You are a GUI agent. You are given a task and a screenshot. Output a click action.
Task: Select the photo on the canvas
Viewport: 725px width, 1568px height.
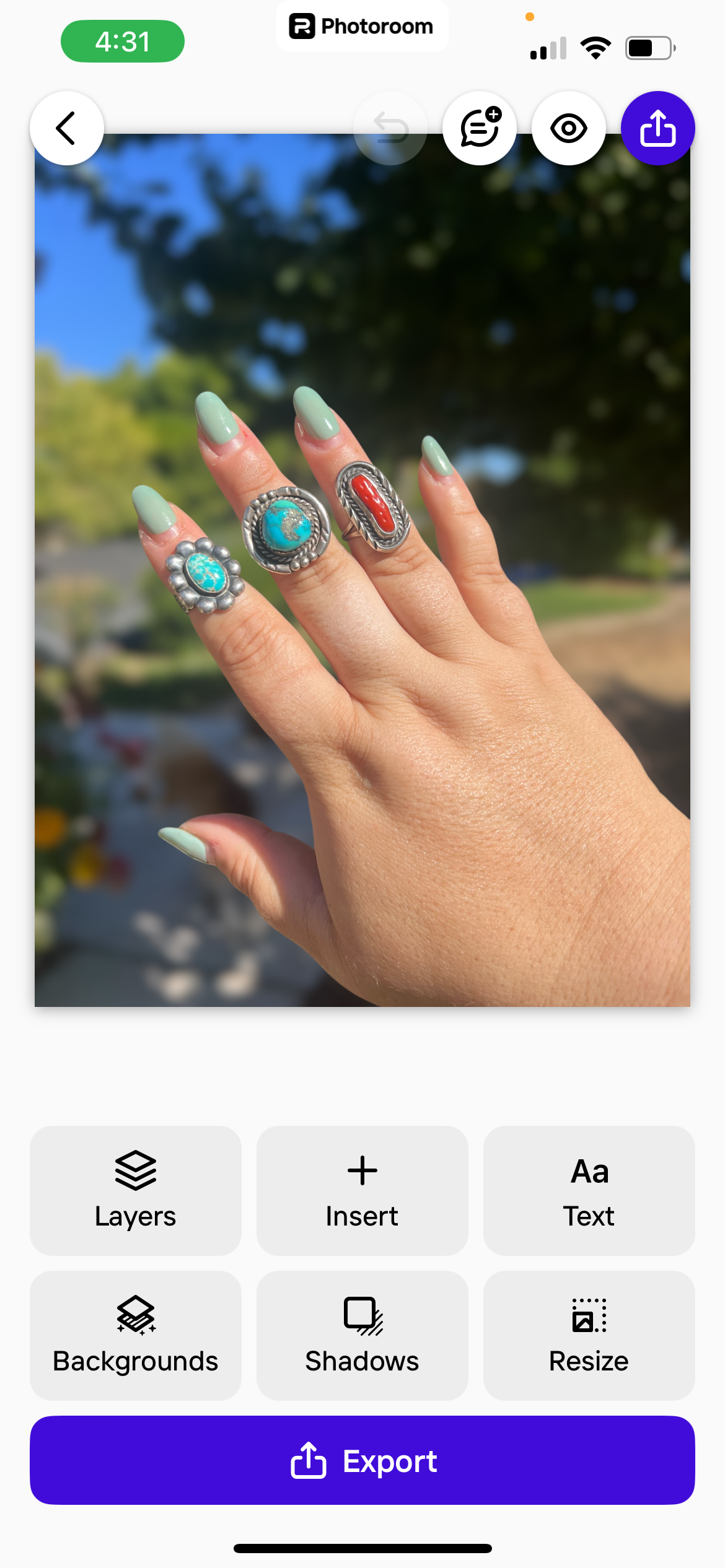click(362, 619)
